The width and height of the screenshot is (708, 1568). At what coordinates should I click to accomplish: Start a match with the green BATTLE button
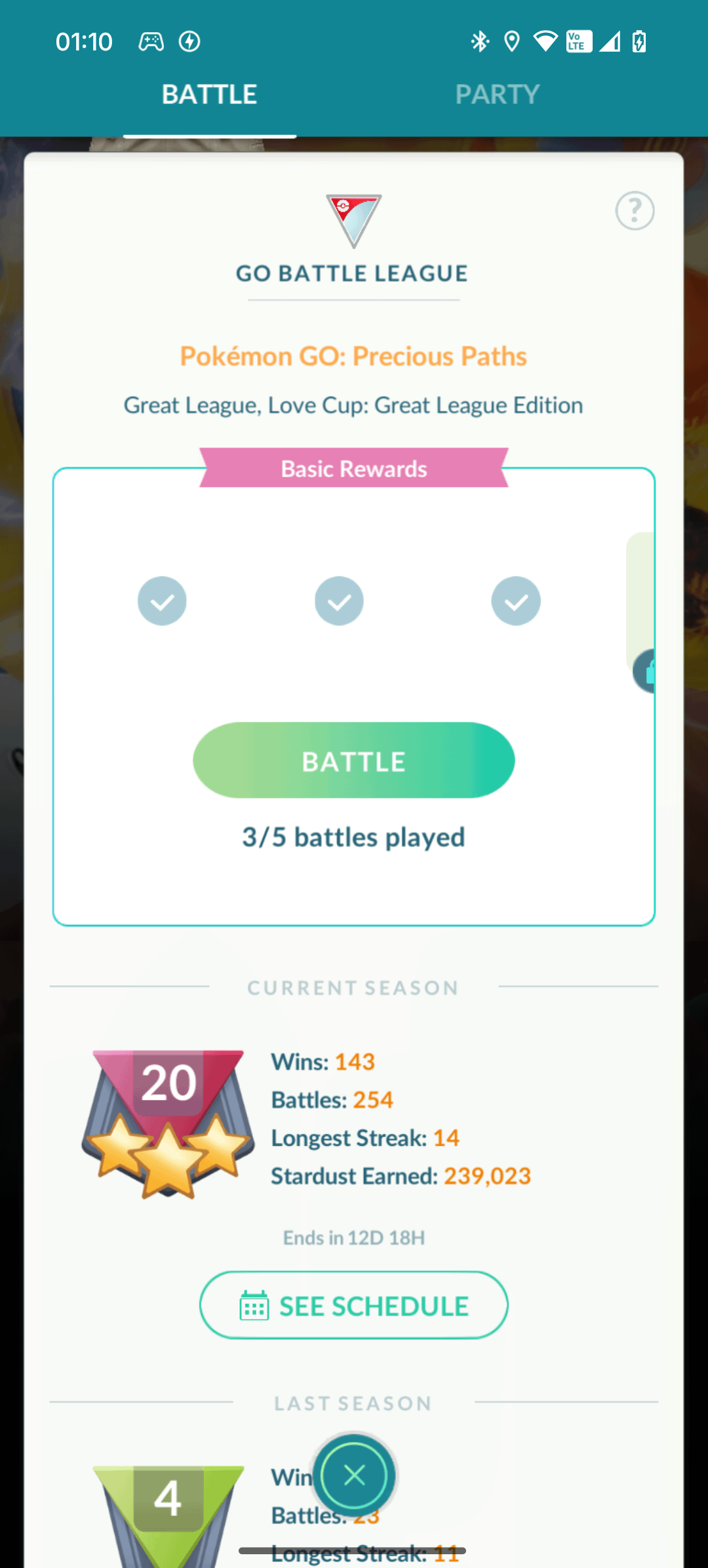353,760
